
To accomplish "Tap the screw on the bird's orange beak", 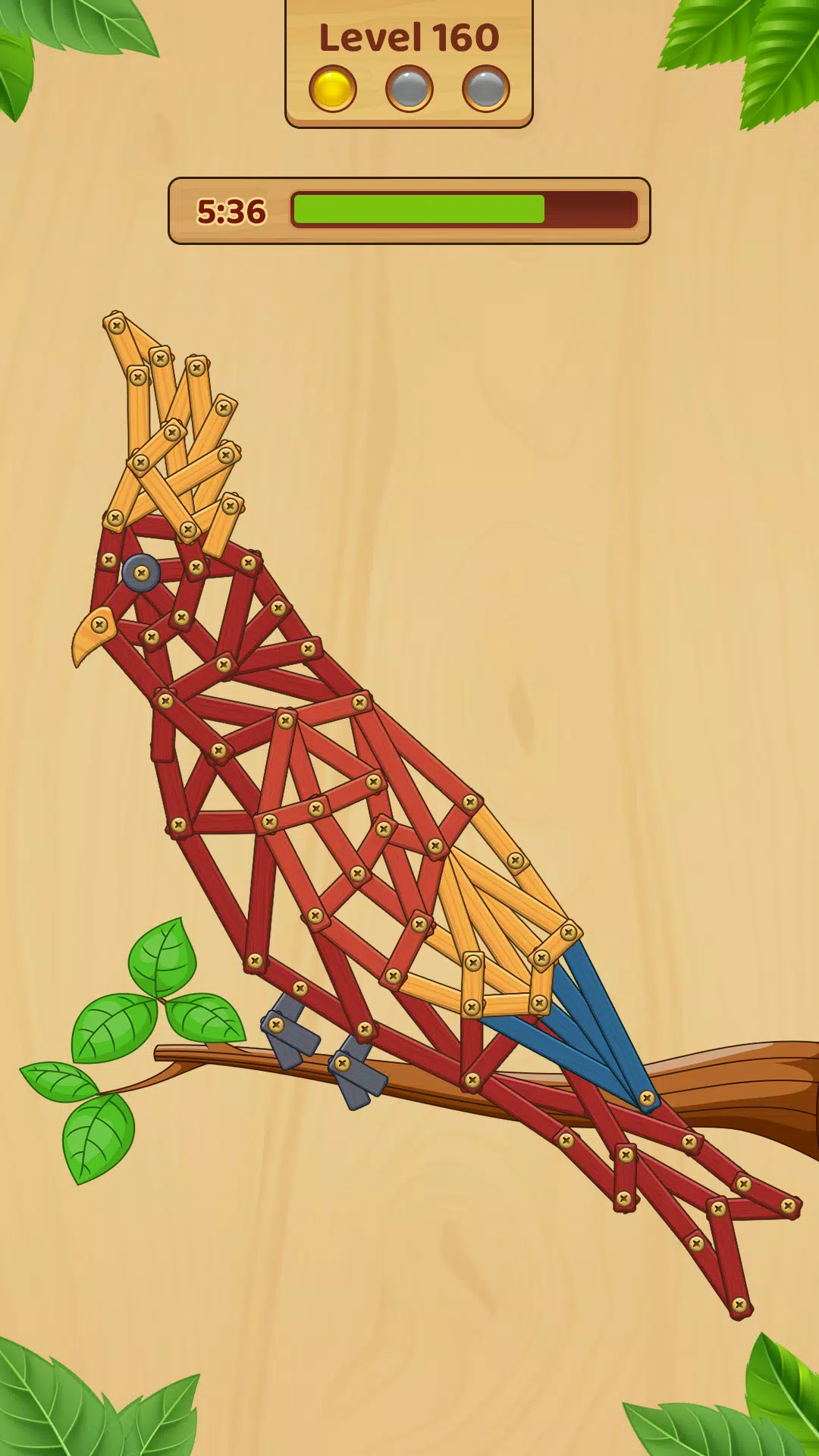I will [99, 625].
